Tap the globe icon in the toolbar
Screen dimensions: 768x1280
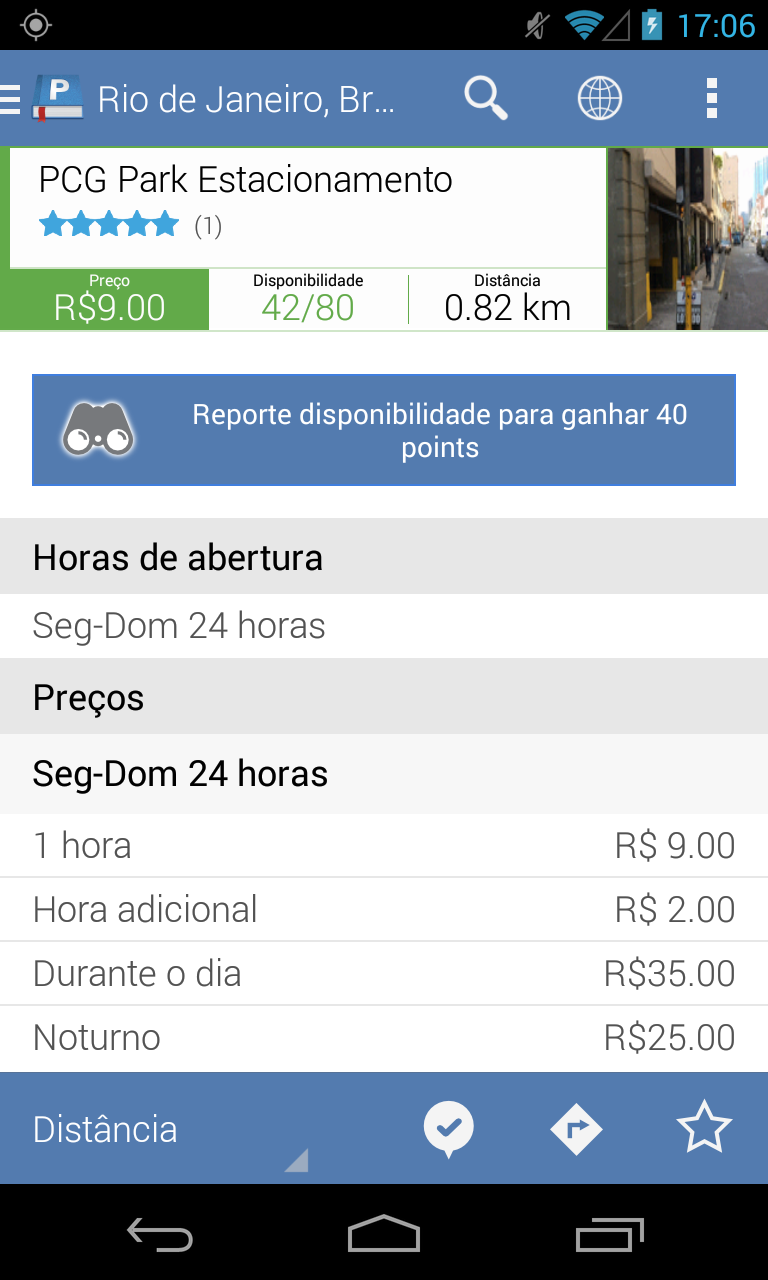pyautogui.click(x=600, y=99)
